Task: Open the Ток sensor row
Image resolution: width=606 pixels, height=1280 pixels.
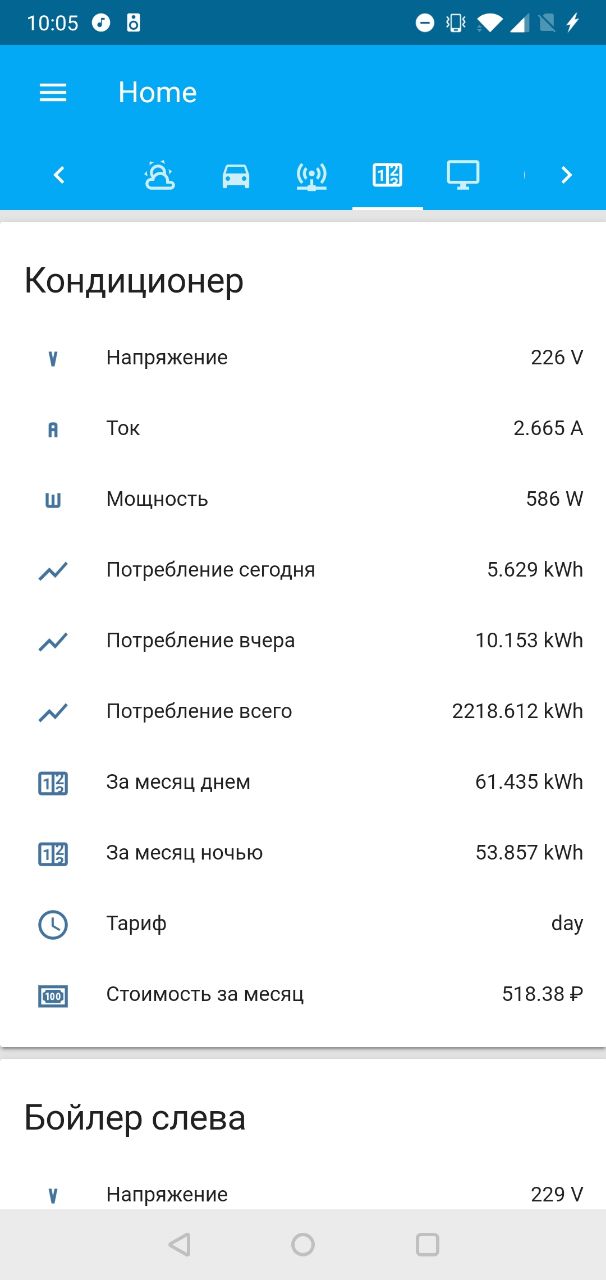Action: point(303,429)
